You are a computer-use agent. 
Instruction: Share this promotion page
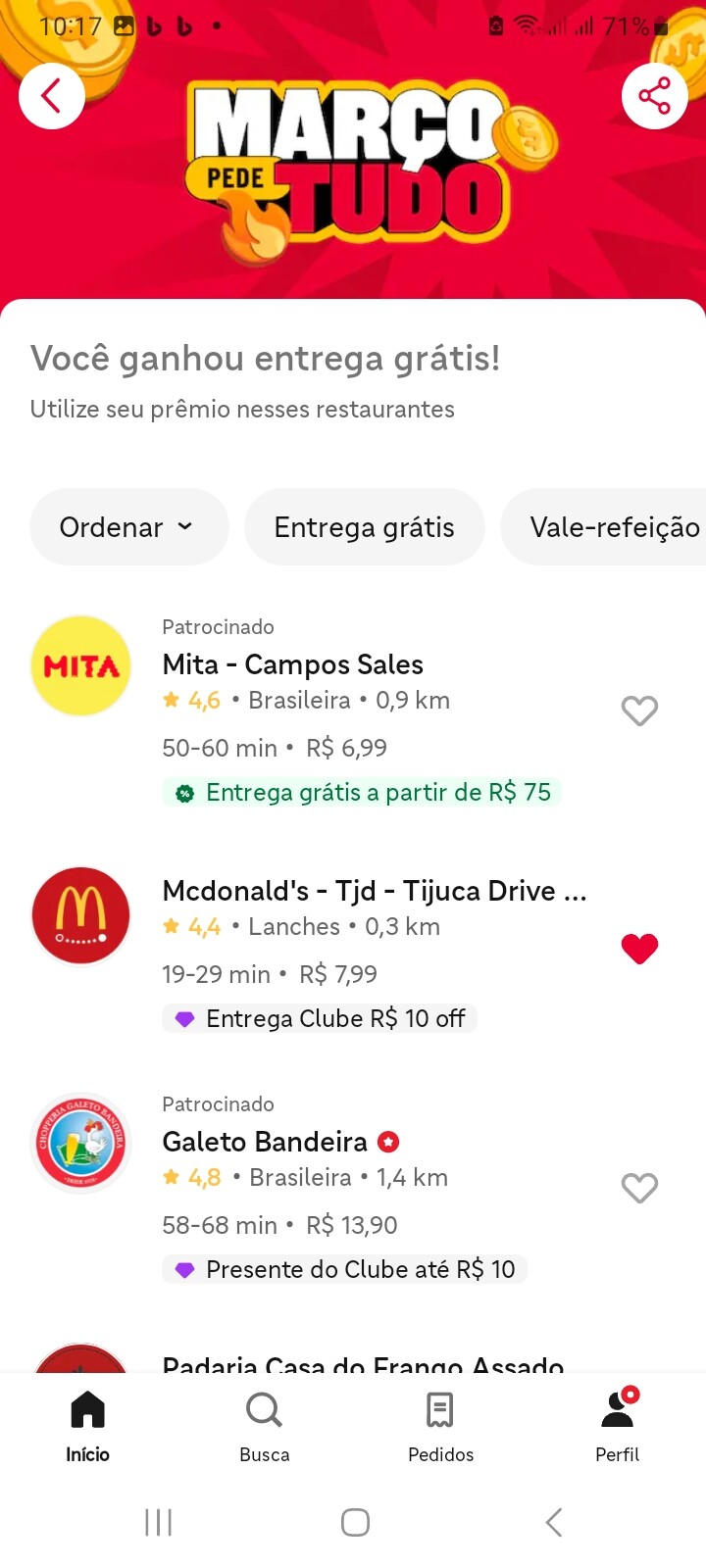[653, 96]
